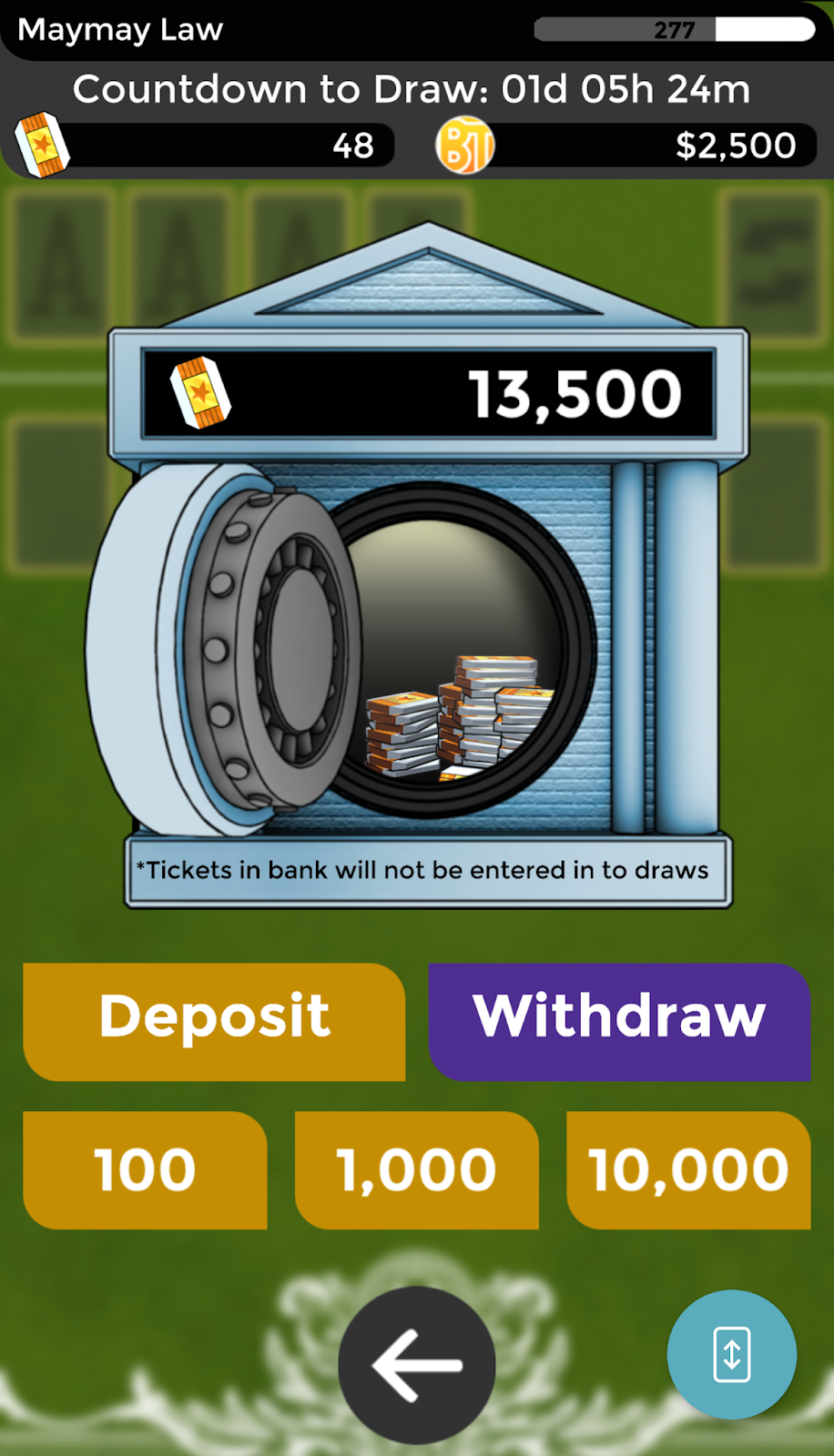
Task: Choose the 100 tickets amount
Action: pyautogui.click(x=145, y=1169)
